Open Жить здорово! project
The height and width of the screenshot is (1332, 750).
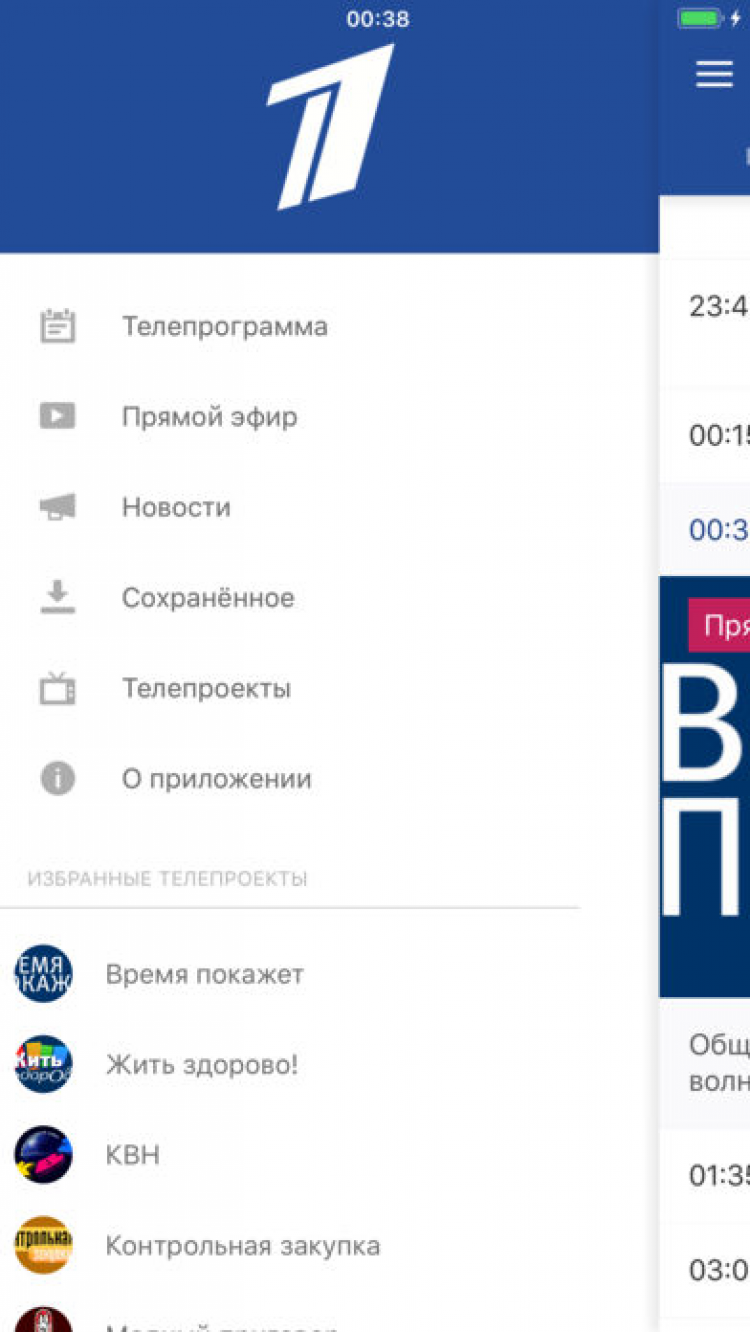[201, 1065]
